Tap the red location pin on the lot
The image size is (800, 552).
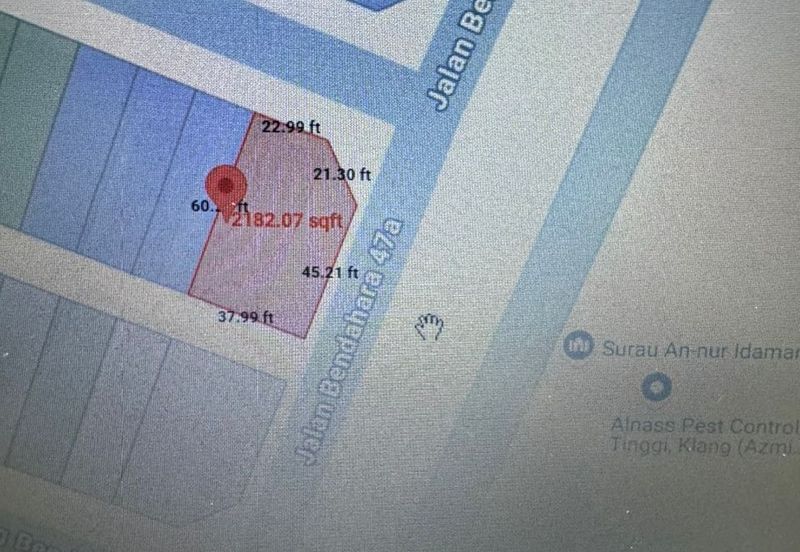point(226,186)
